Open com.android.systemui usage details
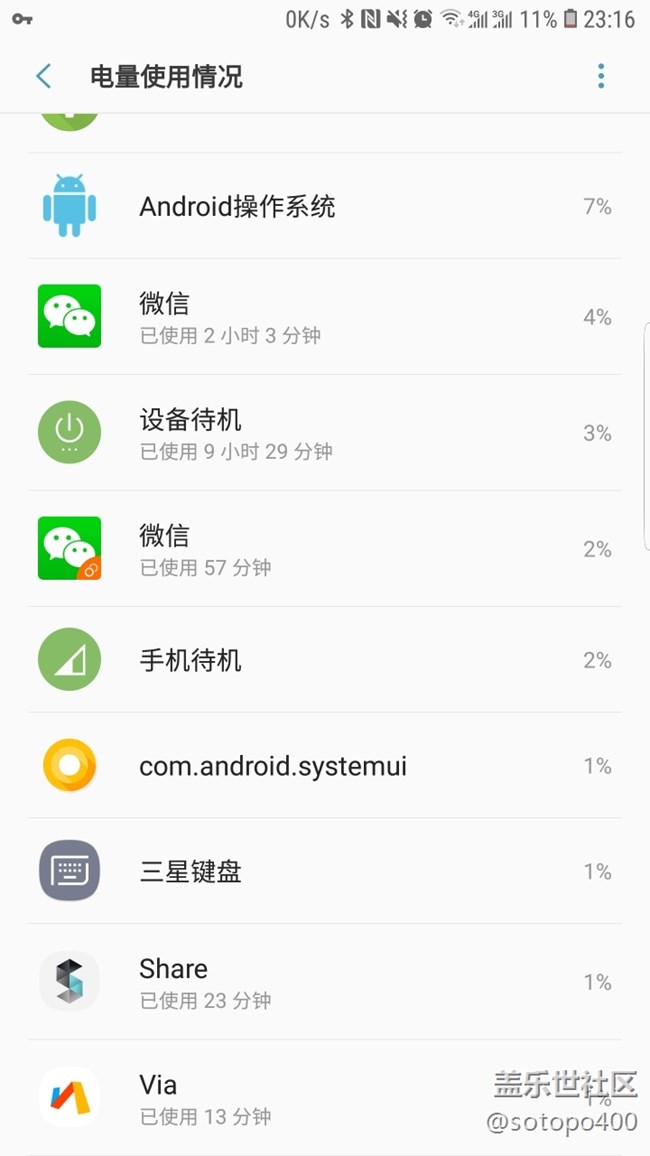 pos(325,766)
